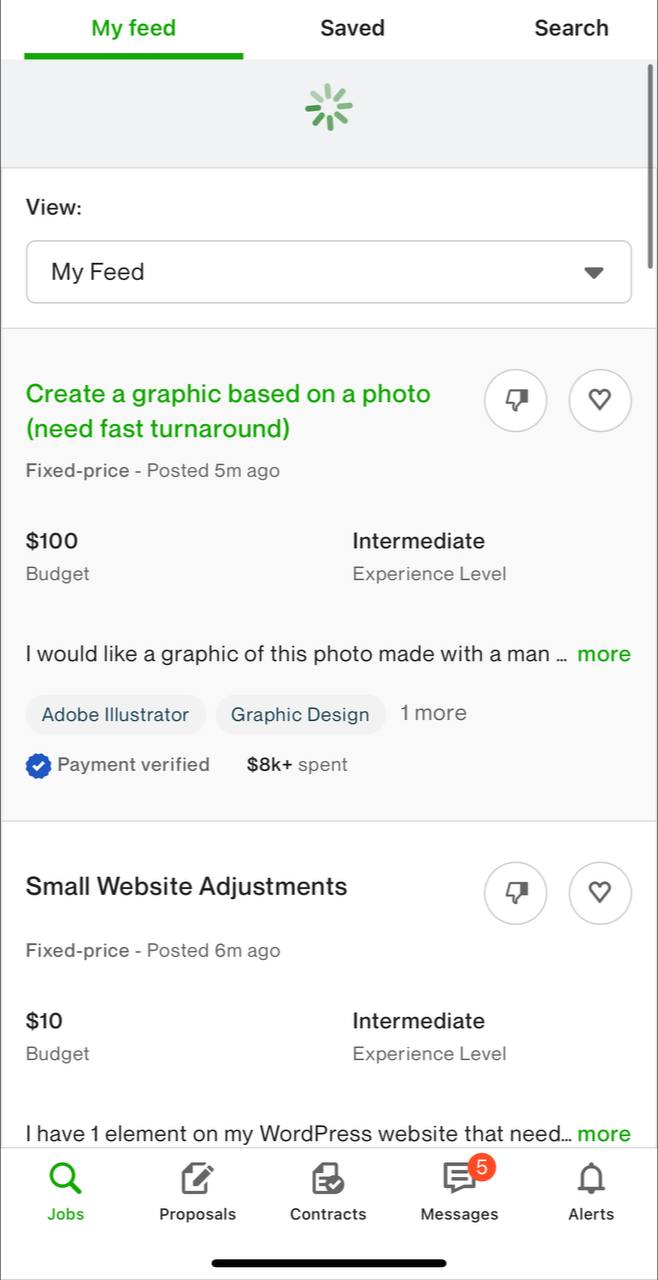Switch to the Saved tab
Viewport: 658px width, 1280px height.
[x=352, y=28]
